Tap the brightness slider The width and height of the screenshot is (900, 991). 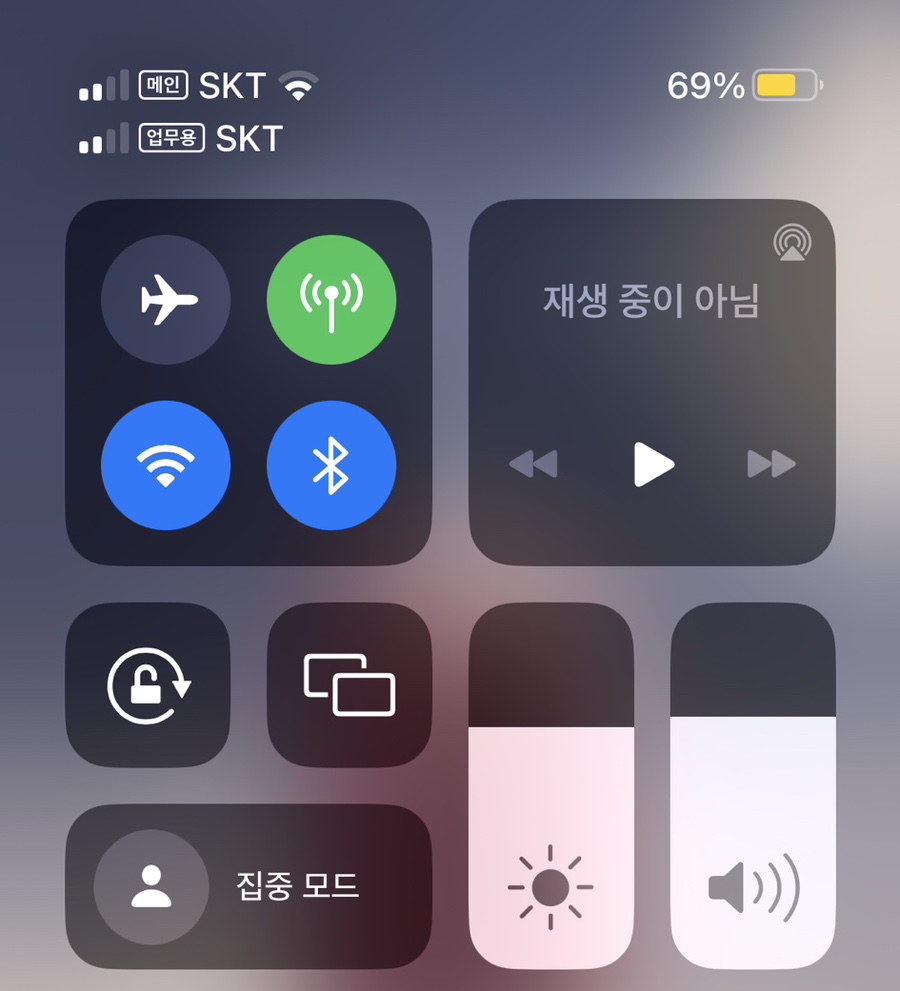(551, 786)
